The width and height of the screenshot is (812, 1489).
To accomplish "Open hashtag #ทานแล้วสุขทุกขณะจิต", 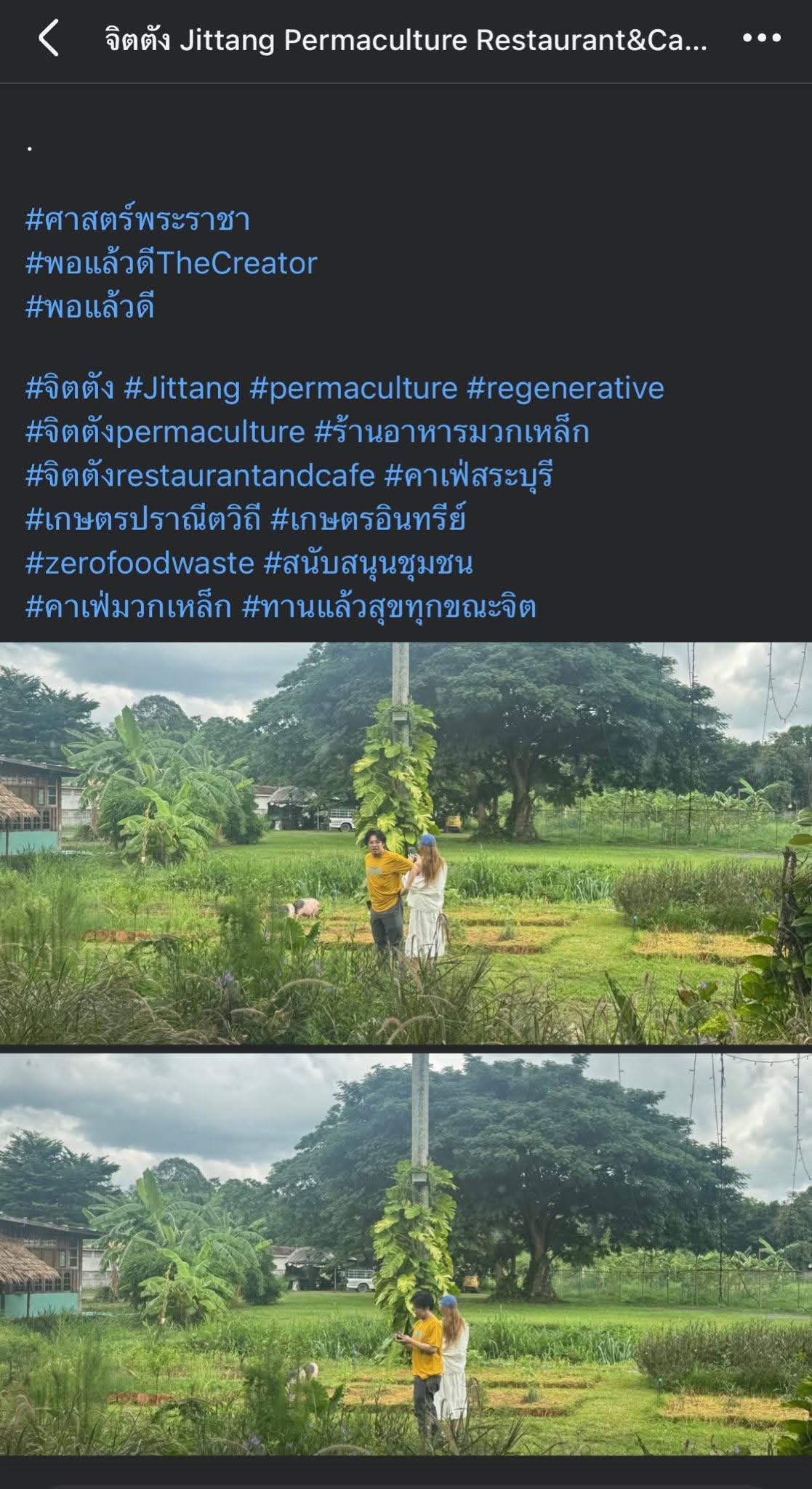I will 389,607.
